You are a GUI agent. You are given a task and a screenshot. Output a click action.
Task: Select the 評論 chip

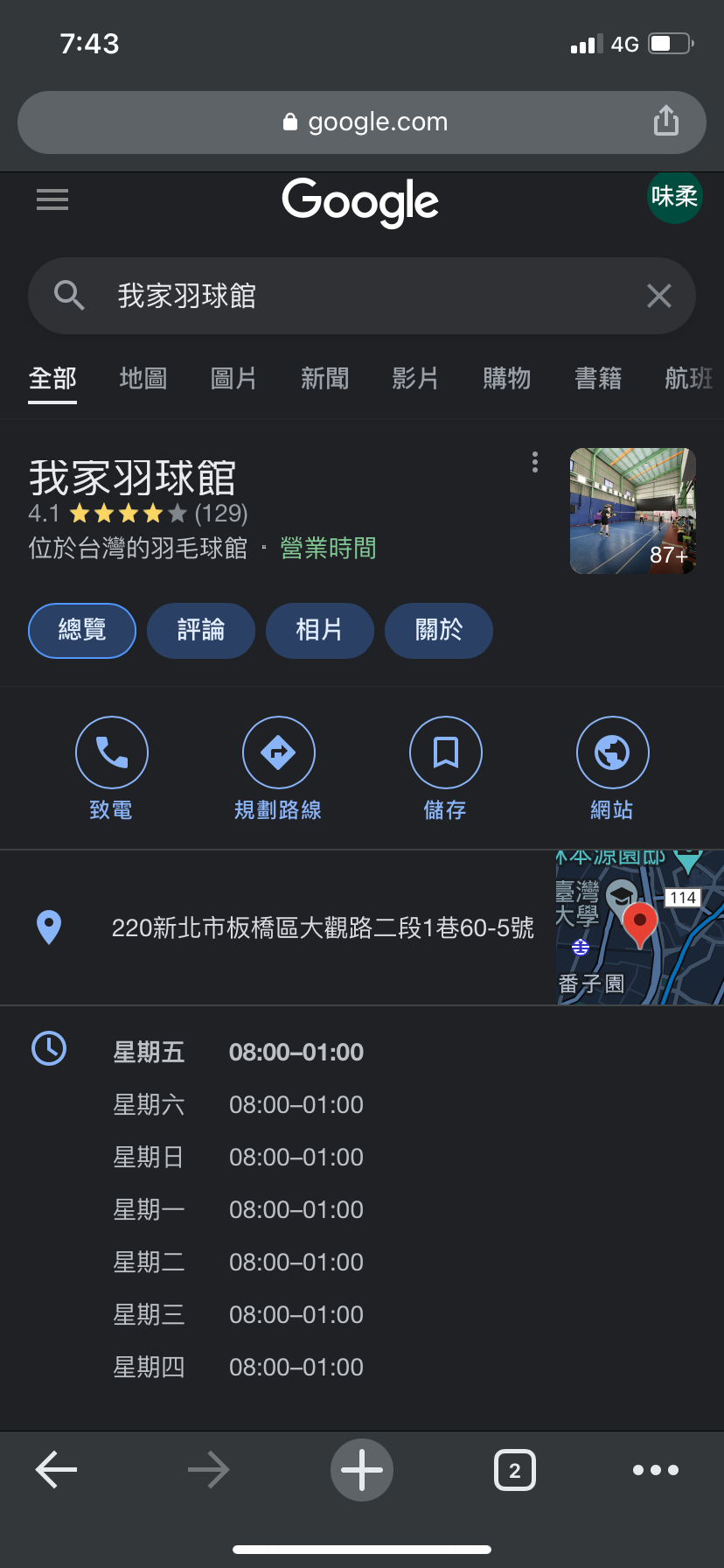pyautogui.click(x=201, y=630)
